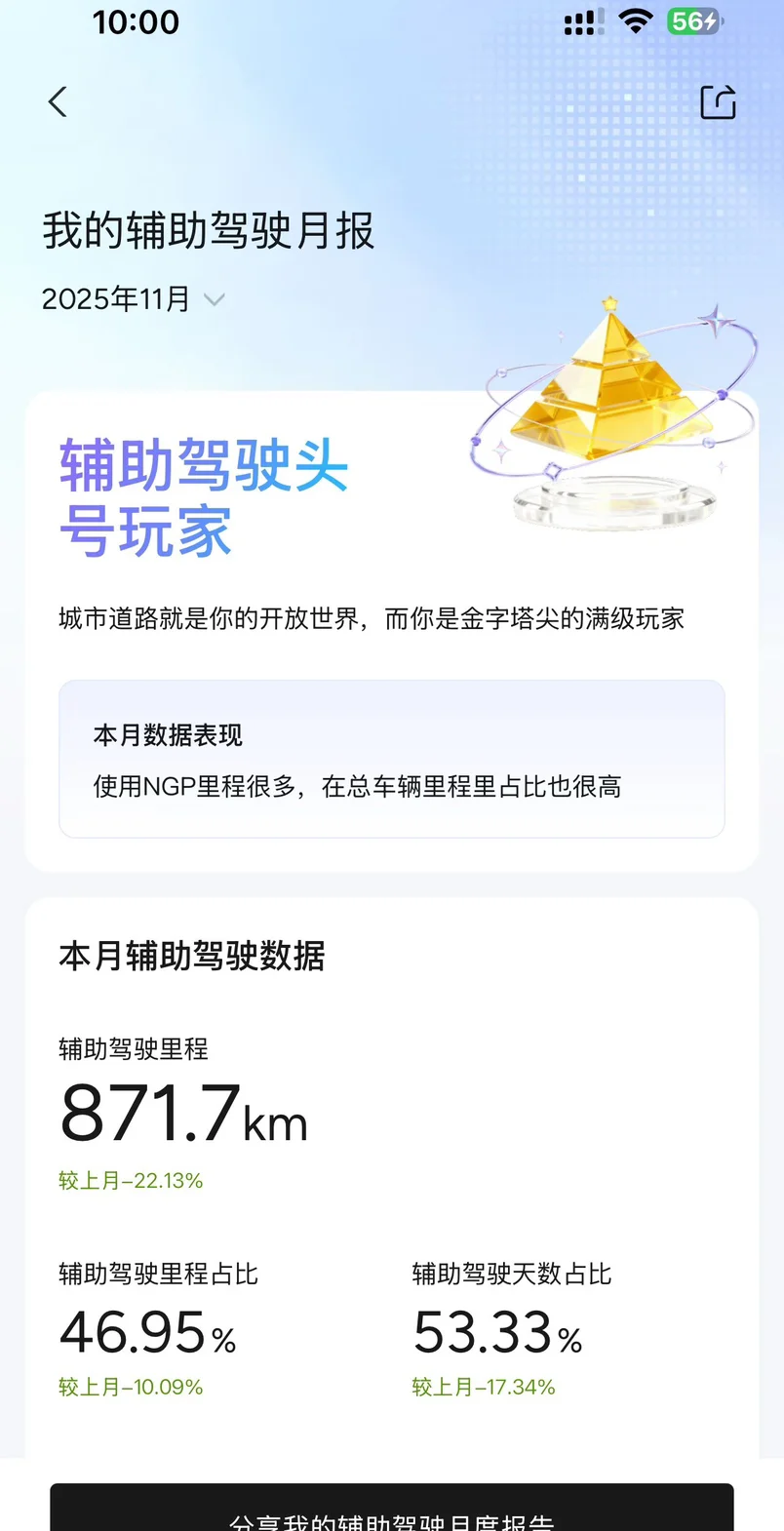The width and height of the screenshot is (784, 1531).
Task: Go back from the monthly driving report
Action: 59,101
